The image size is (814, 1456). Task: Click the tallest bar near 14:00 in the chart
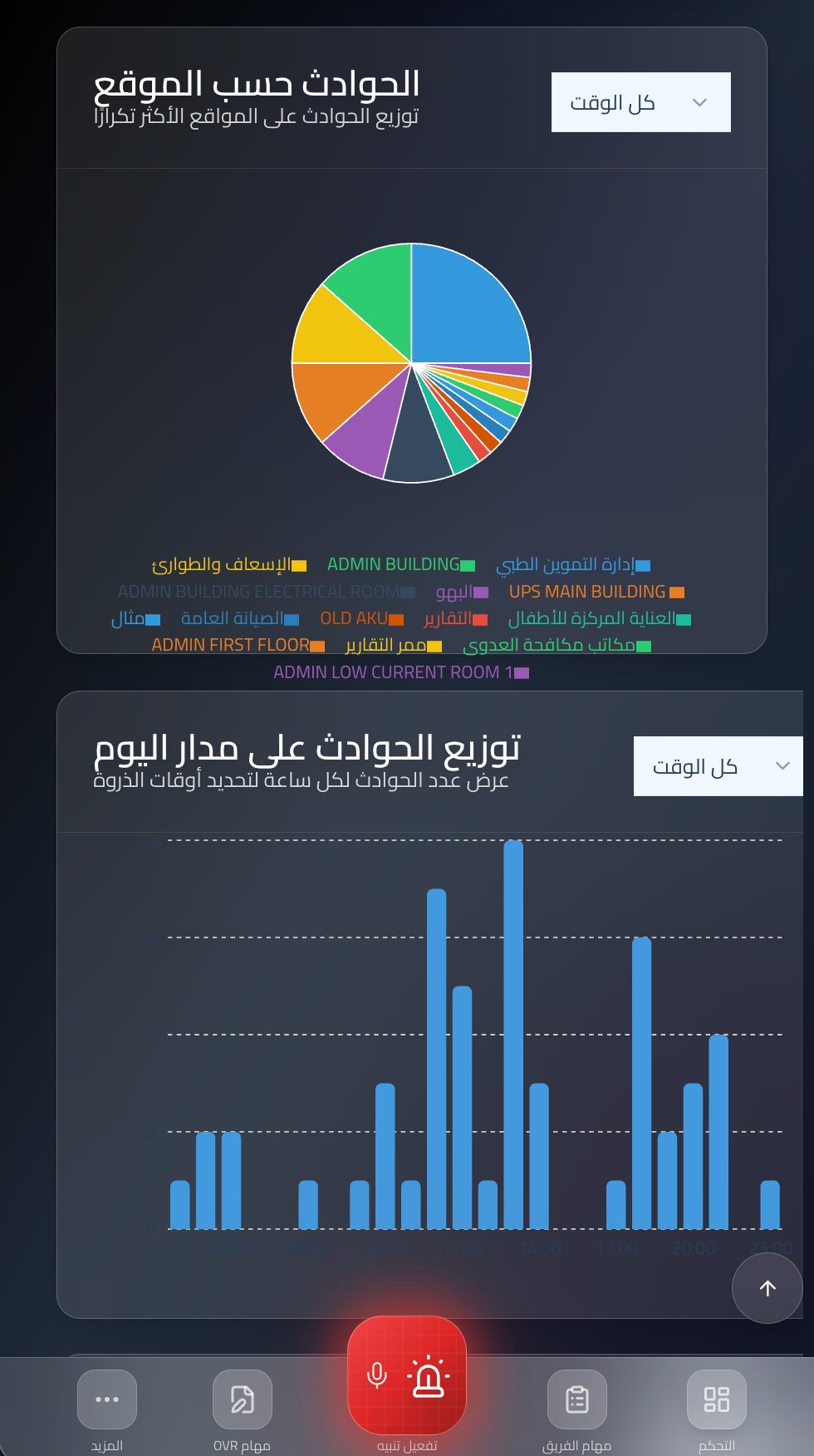(x=514, y=1039)
